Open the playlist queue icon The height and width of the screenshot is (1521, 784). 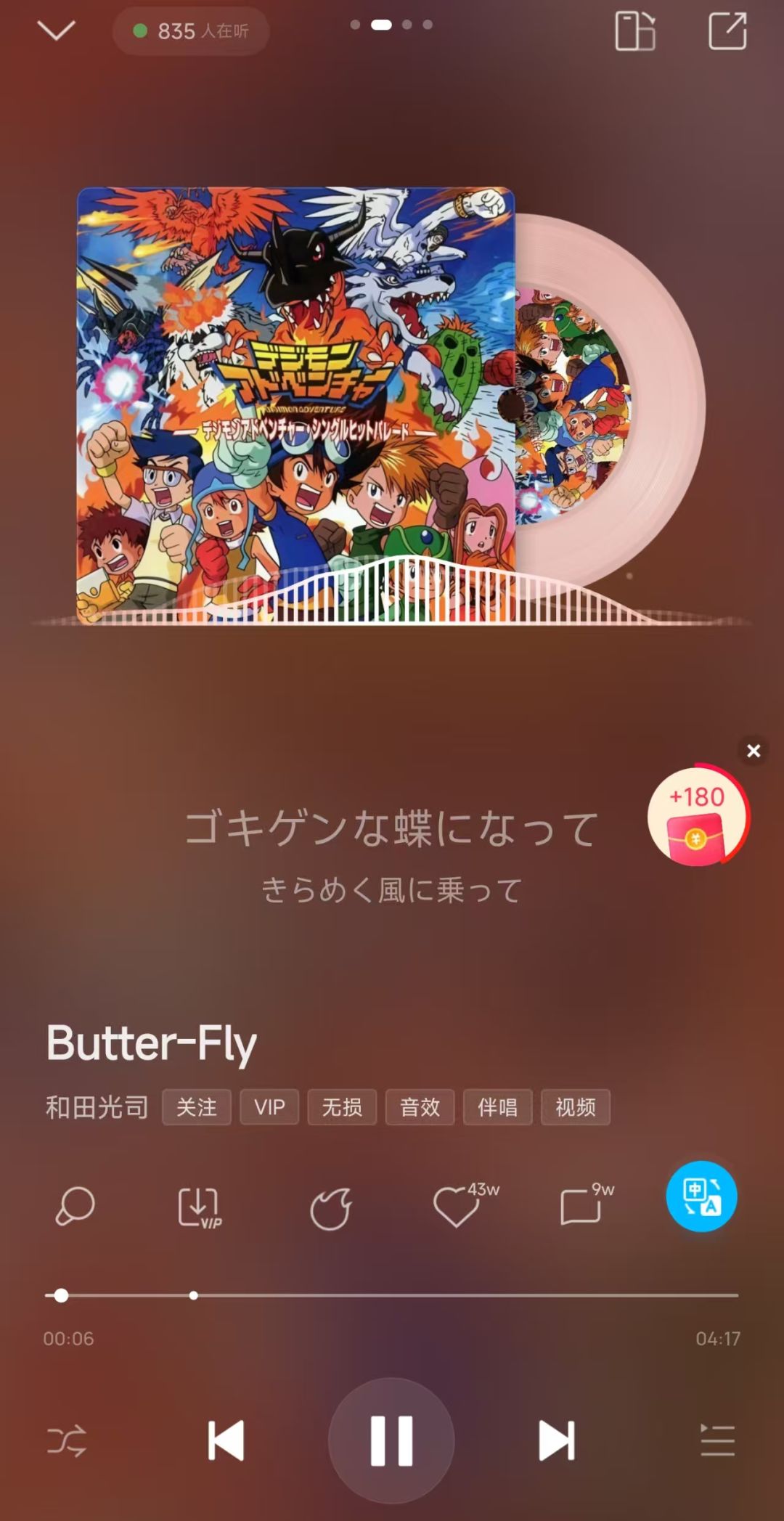[x=717, y=1440]
